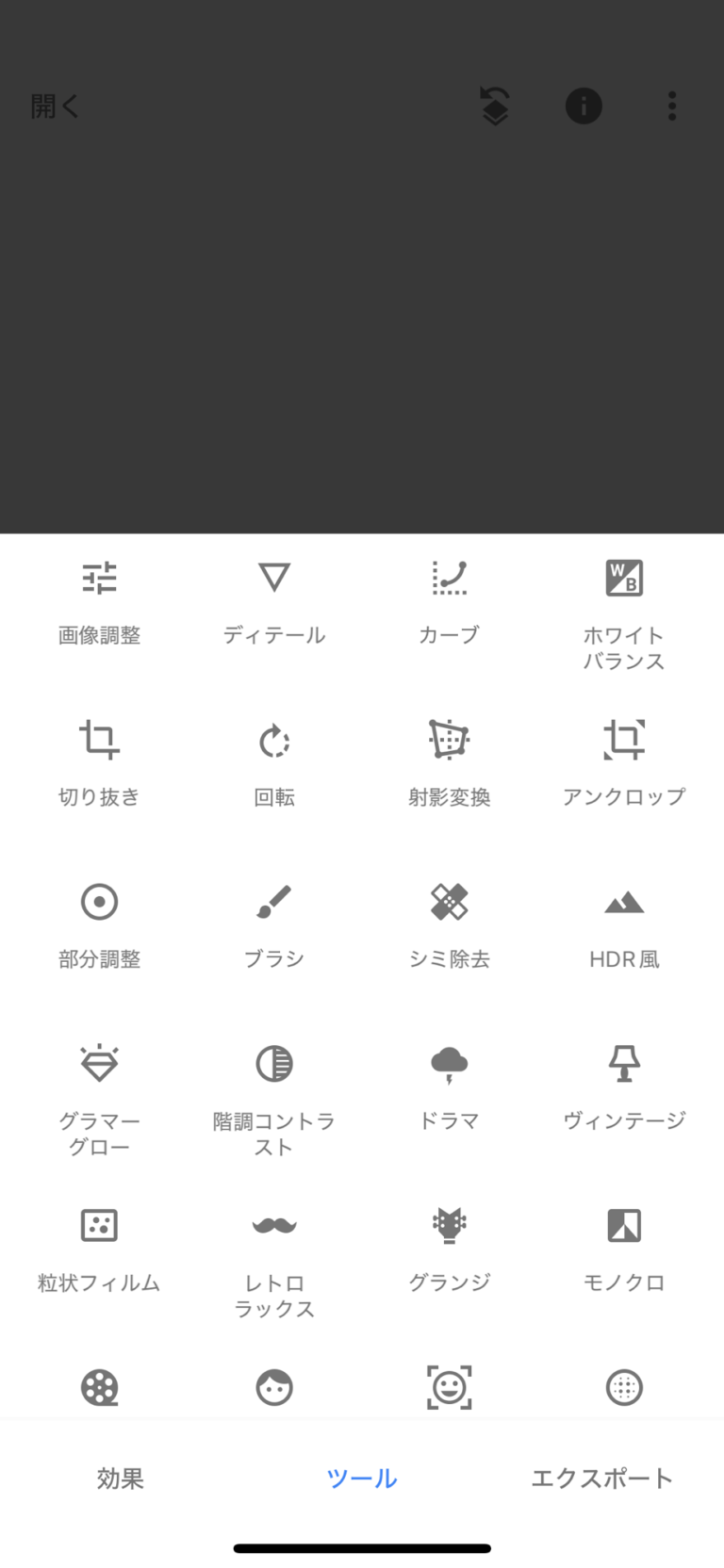This screenshot has width=724, height=1568.
Task: Open the 射影変換 perspective tool
Action: pyautogui.click(x=449, y=765)
